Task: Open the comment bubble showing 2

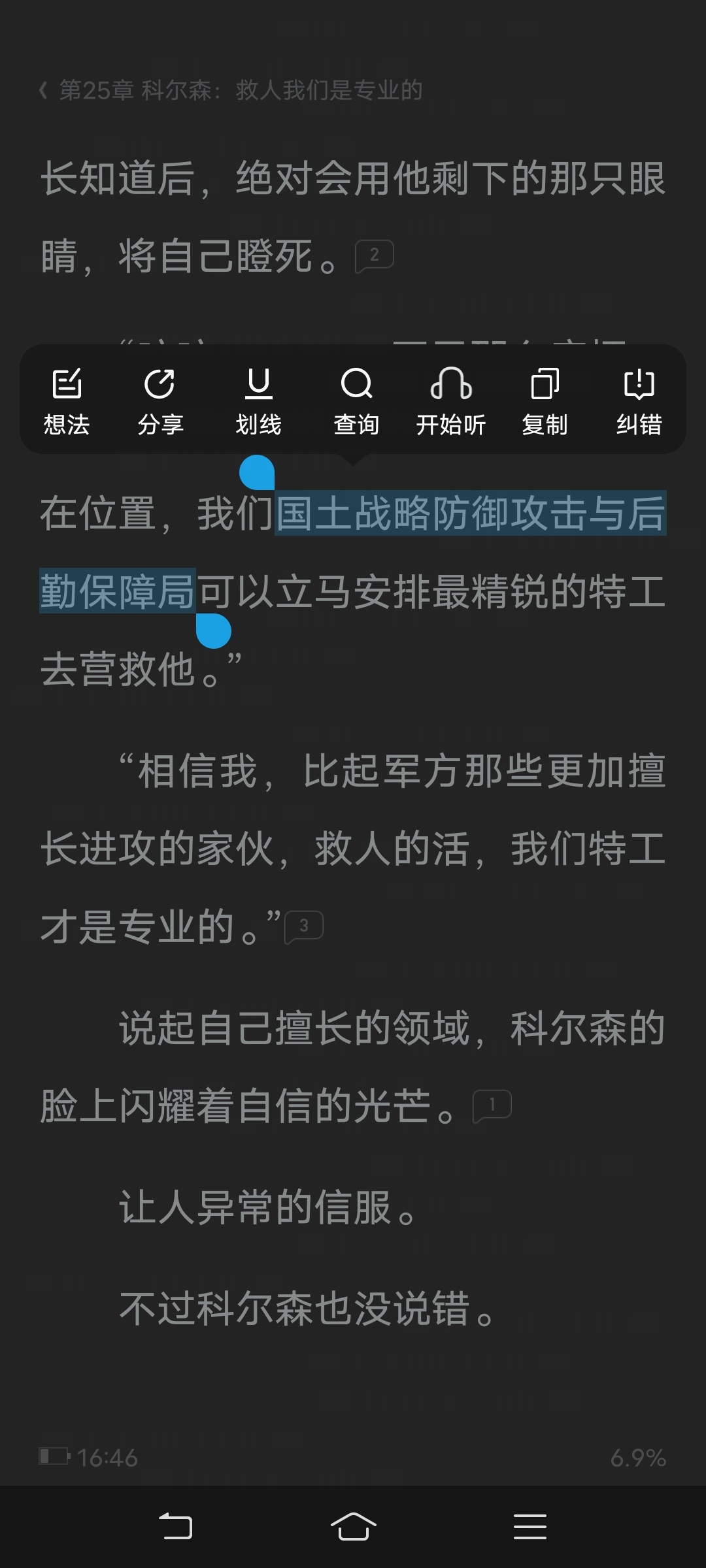Action: pyautogui.click(x=374, y=255)
